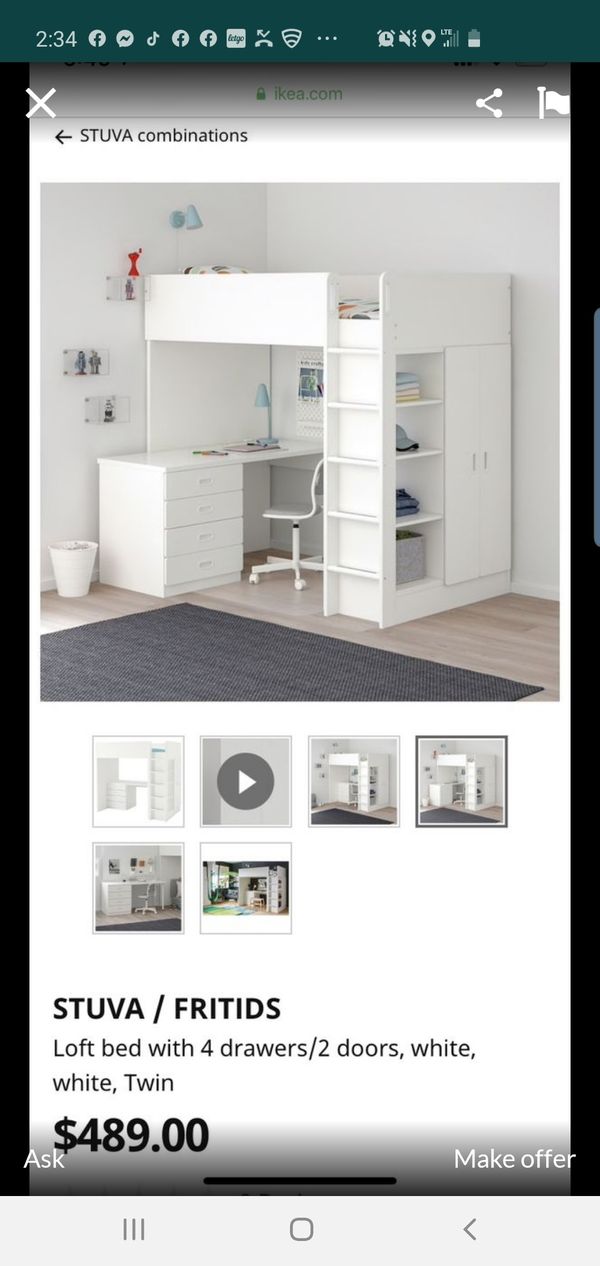Make an offer on this loft bed
Viewport: 600px width, 1266px height.
coord(514,1159)
